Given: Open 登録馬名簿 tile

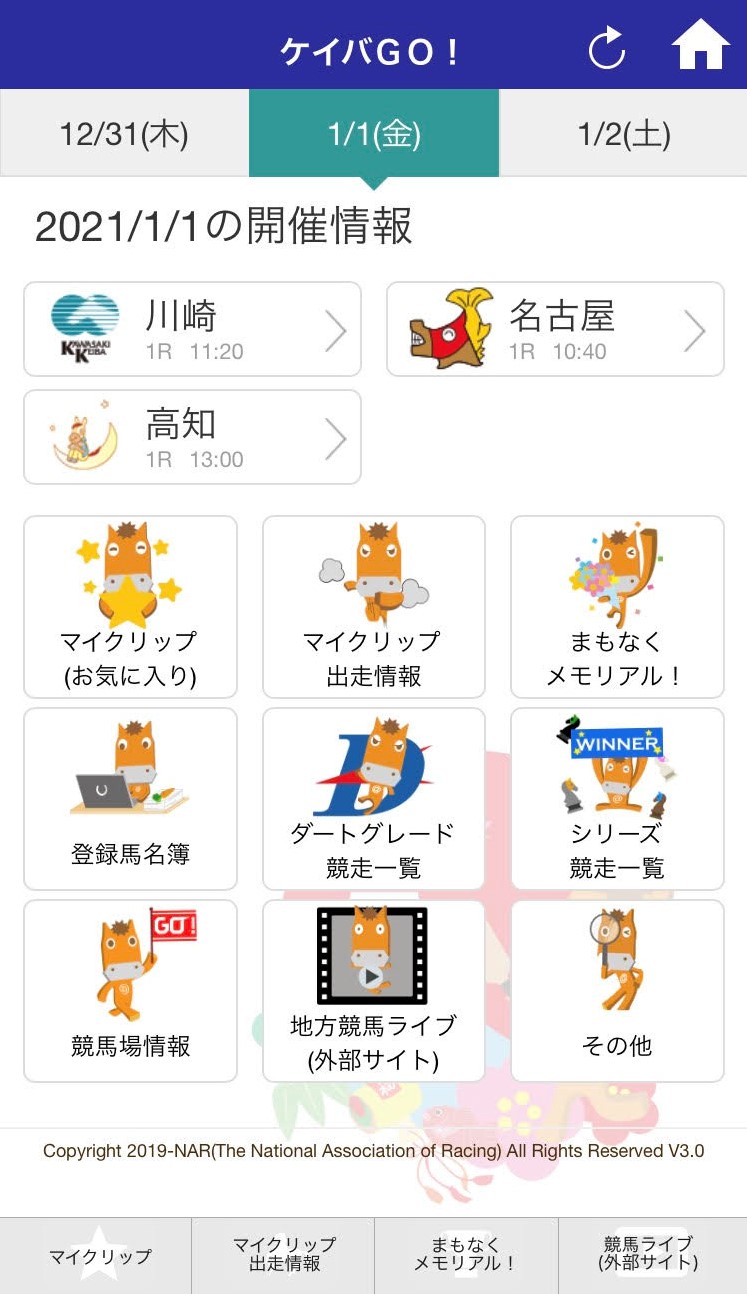Looking at the screenshot, I should click(130, 799).
